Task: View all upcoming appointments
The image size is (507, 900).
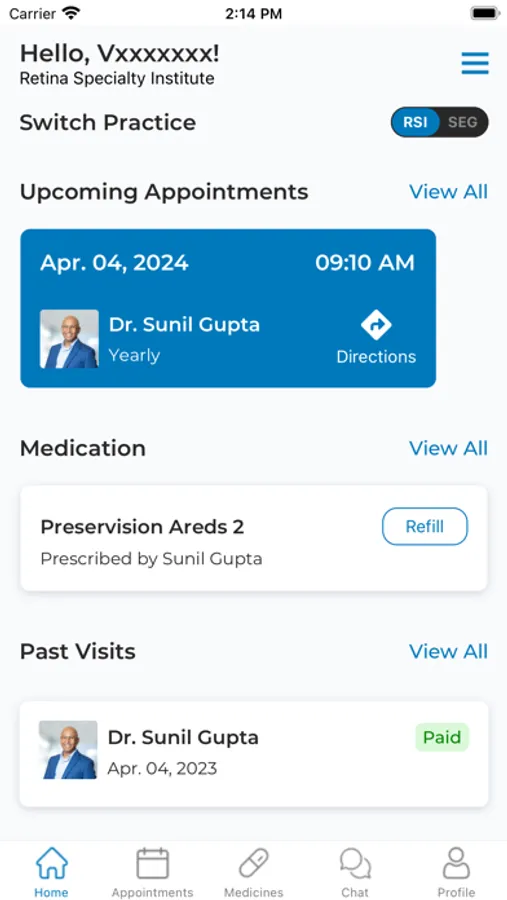Action: point(448,192)
